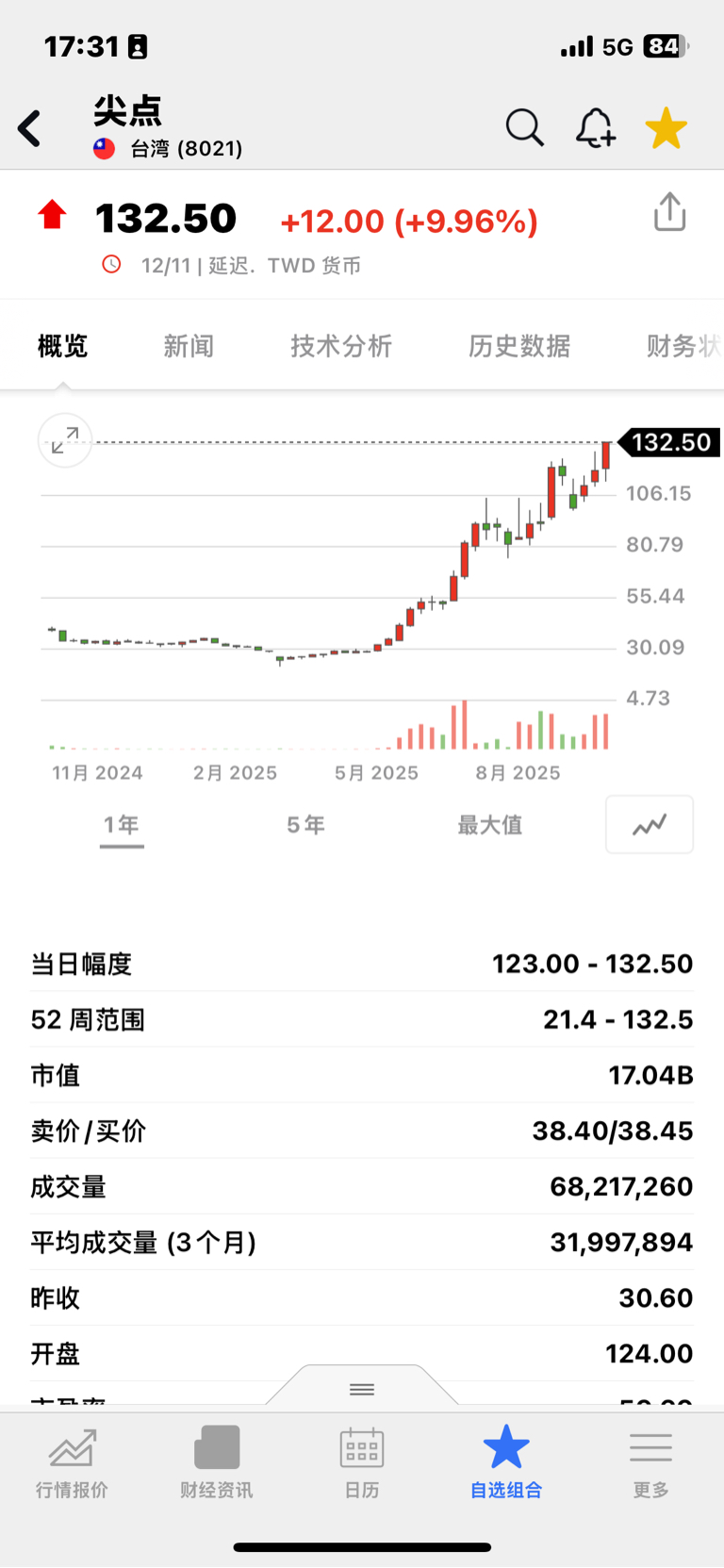Show the 最大值 chart range

(489, 825)
